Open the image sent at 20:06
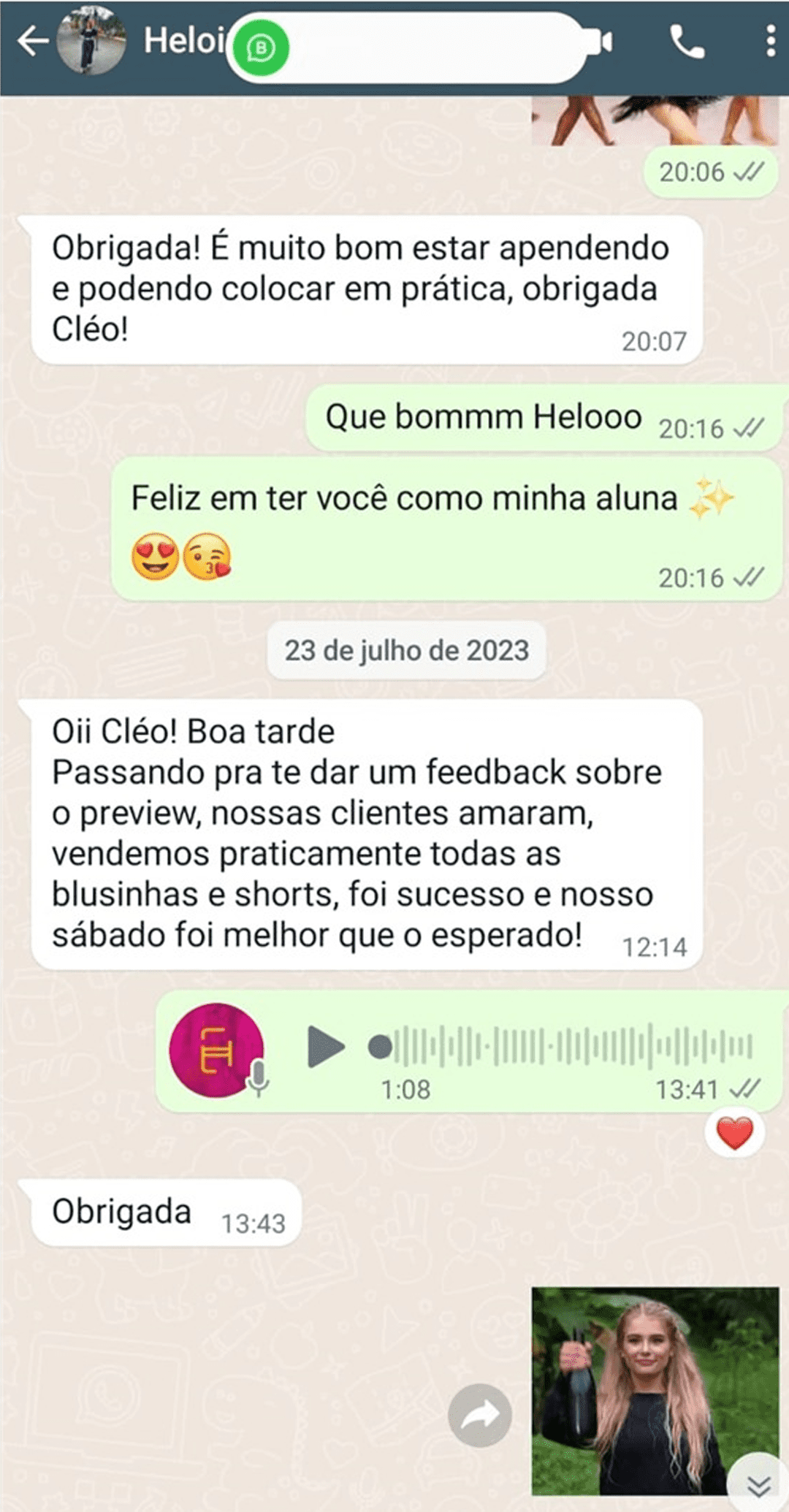This screenshot has height=1512, width=789. coord(655,121)
